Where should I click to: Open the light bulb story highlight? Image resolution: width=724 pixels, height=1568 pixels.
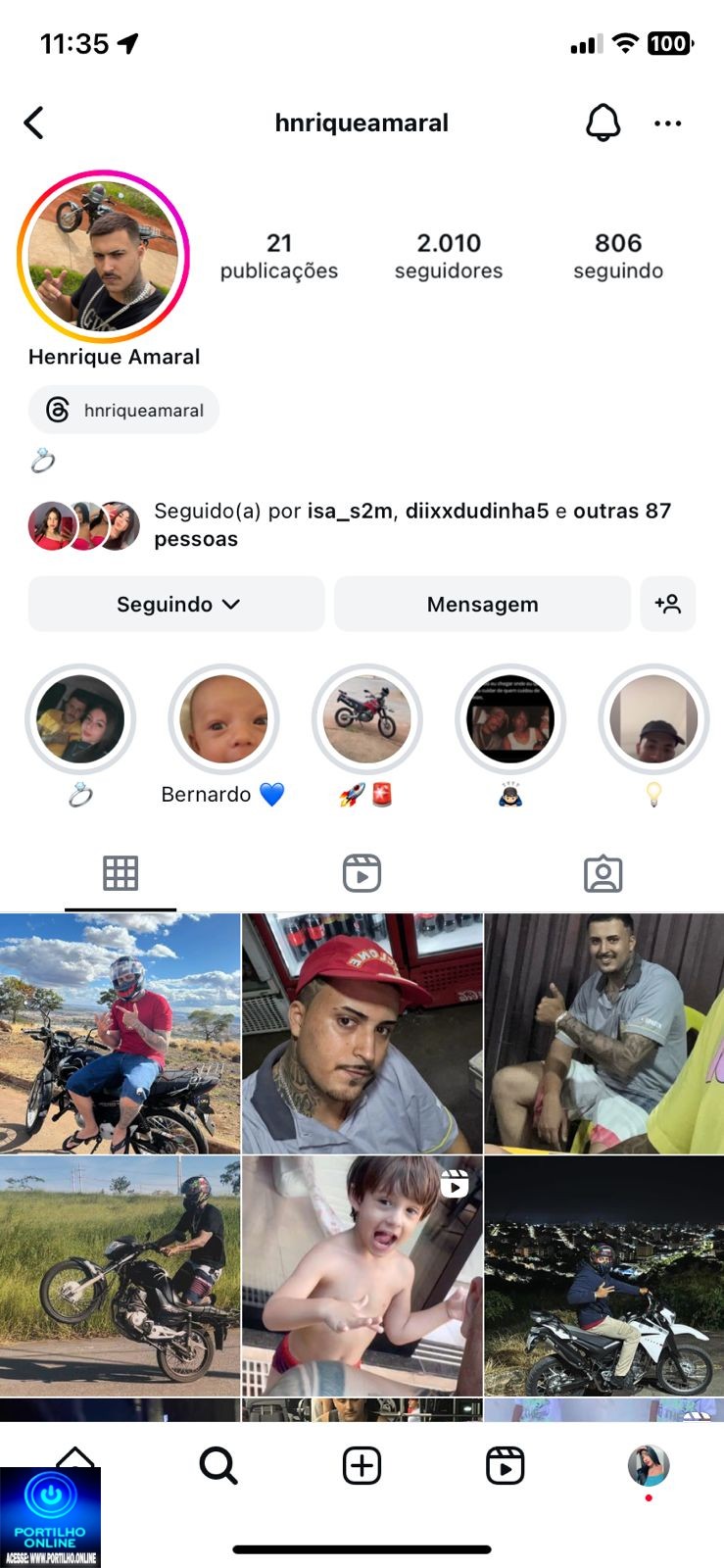point(652,720)
